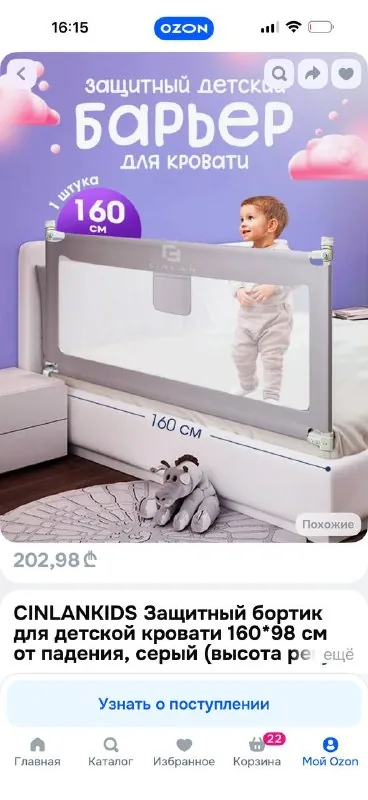The image size is (368, 800).
Task: Go to the Избранное tab
Action: click(184, 752)
